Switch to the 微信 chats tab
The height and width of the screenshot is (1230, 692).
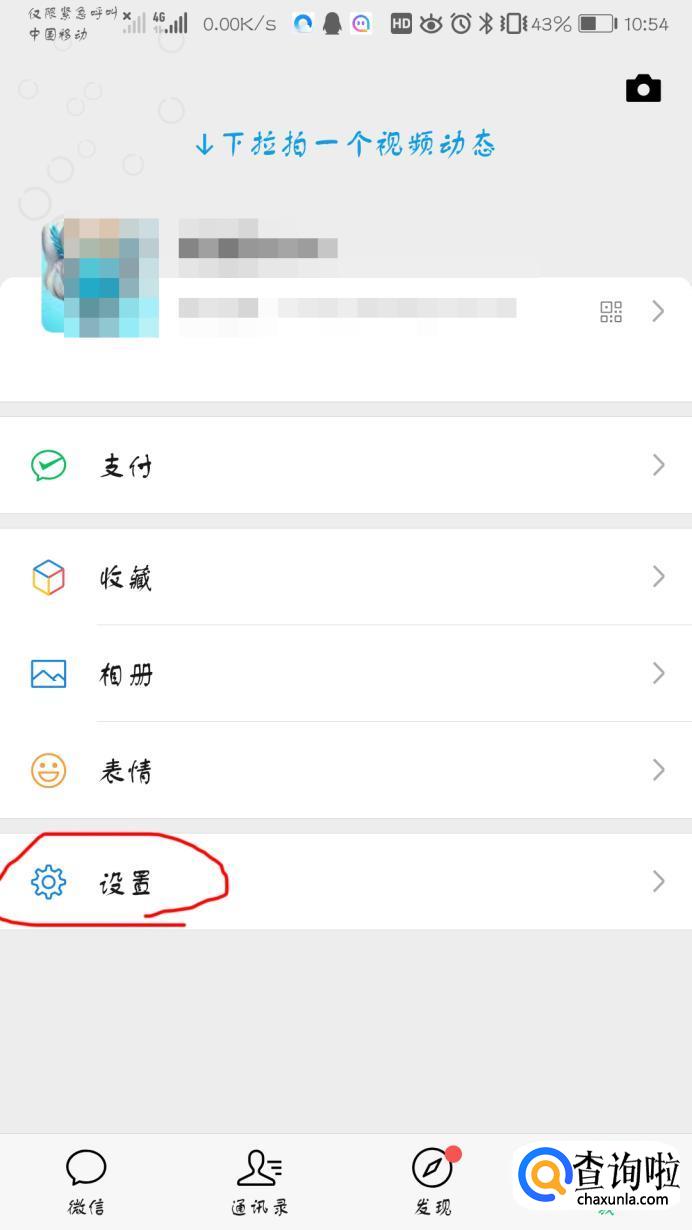click(x=86, y=1180)
